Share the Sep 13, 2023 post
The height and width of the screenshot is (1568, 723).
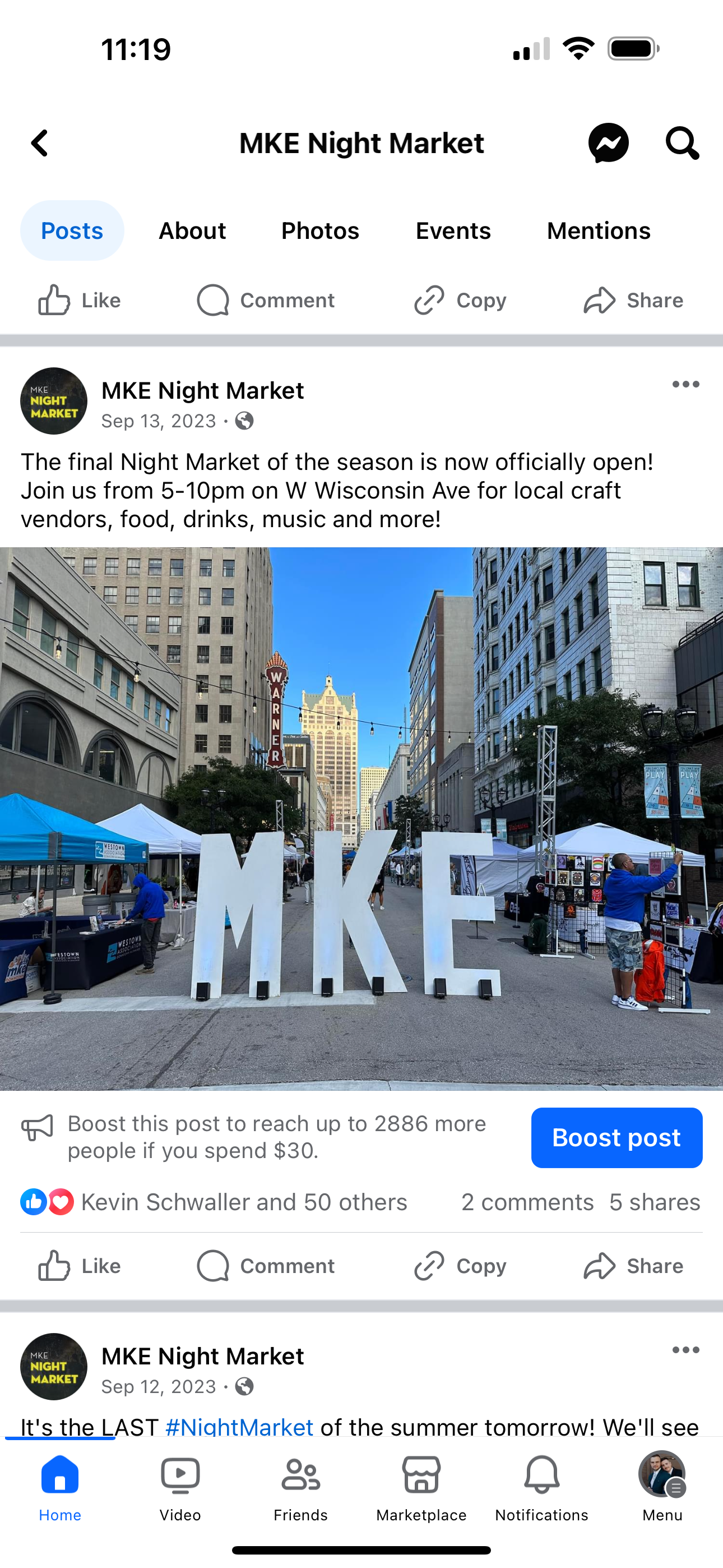[633, 1266]
